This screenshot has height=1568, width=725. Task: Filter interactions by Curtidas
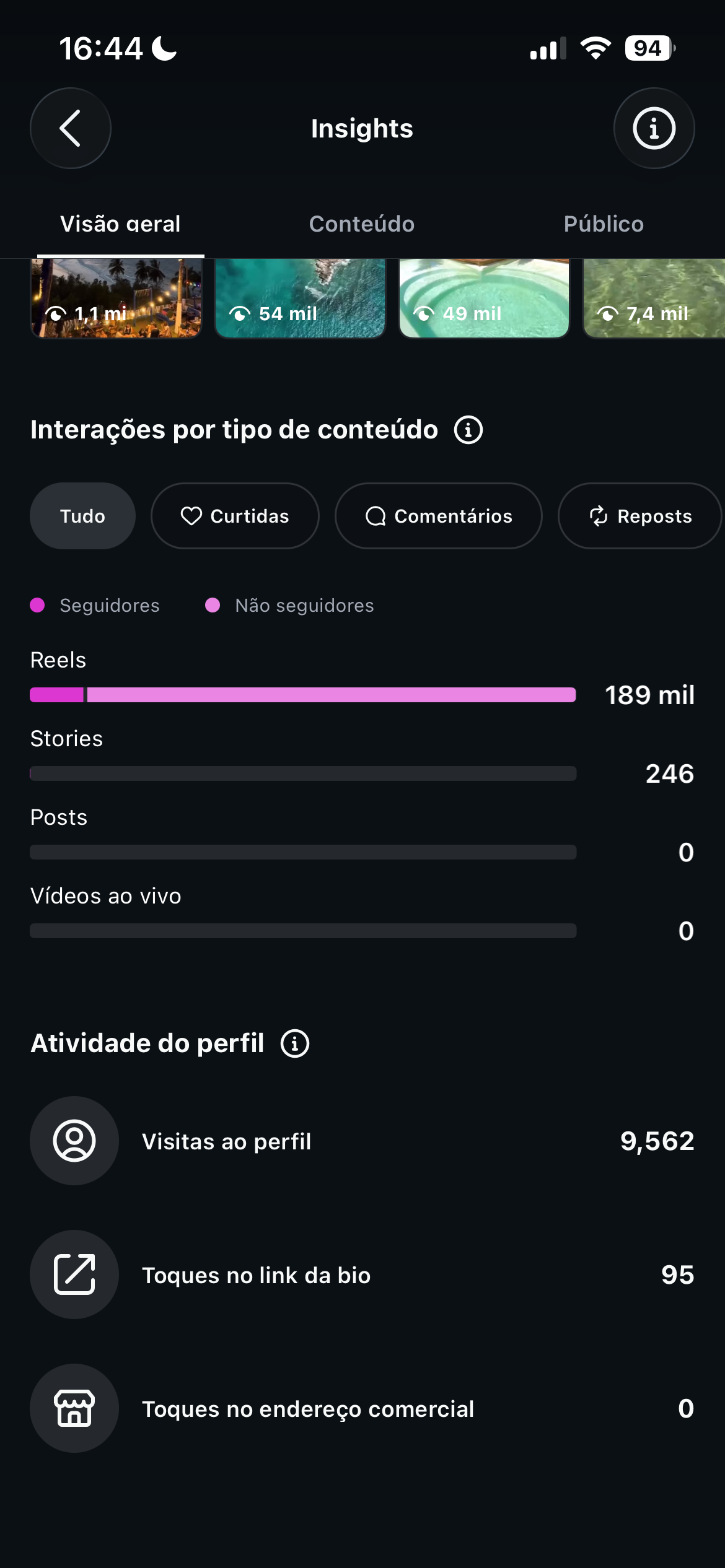(235, 516)
